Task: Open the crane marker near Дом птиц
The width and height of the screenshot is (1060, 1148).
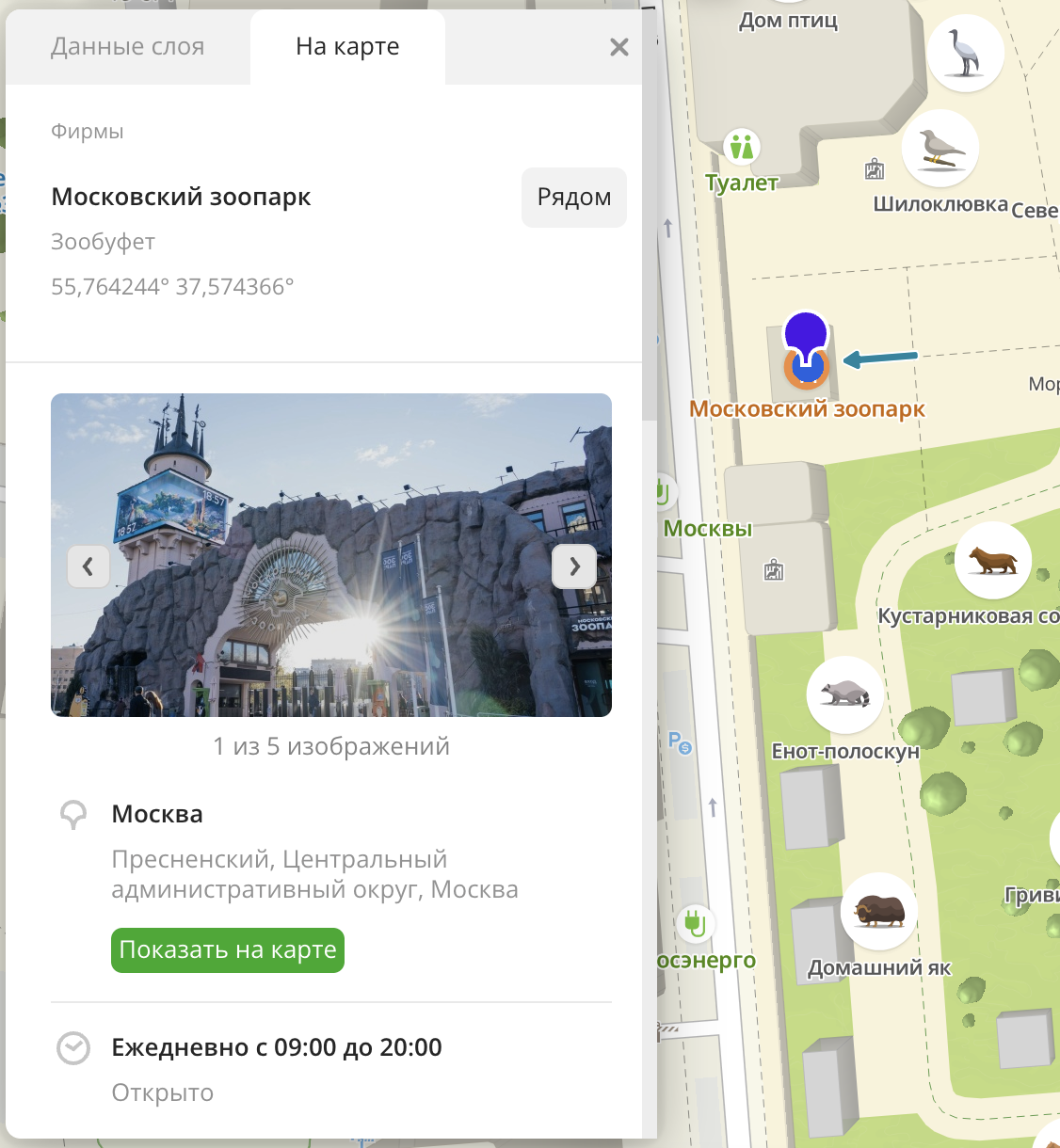Action: point(965,54)
